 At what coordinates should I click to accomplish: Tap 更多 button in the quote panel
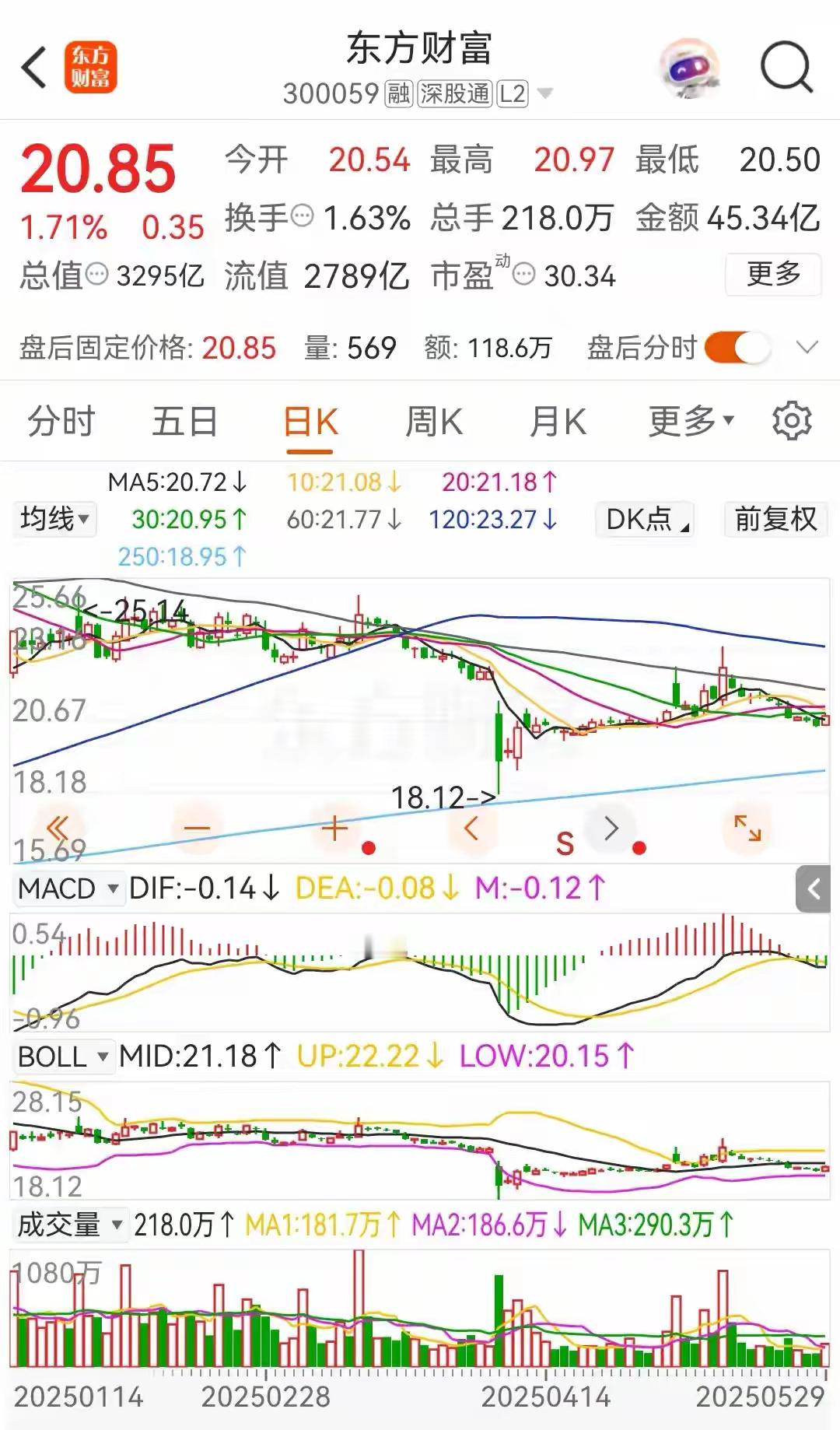[773, 274]
